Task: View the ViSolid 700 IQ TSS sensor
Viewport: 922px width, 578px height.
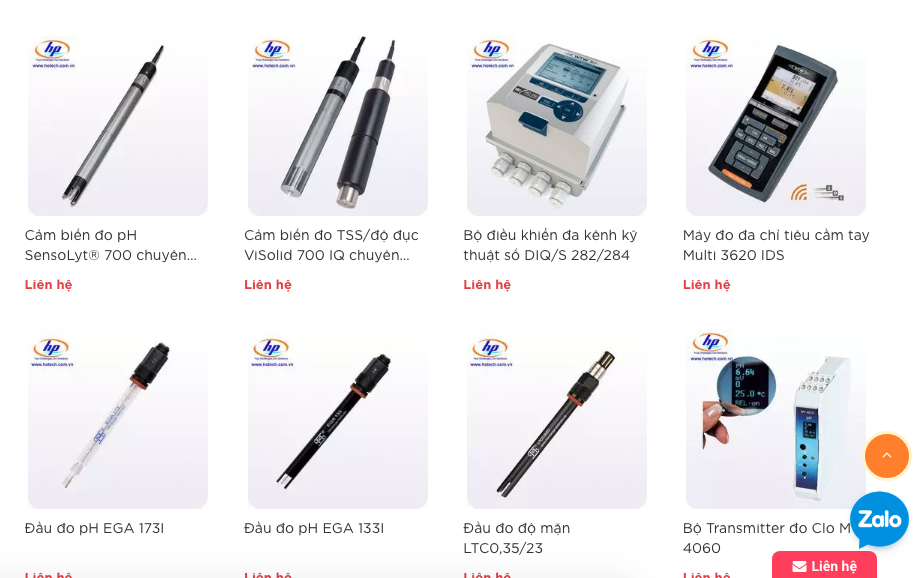Action: [x=331, y=245]
